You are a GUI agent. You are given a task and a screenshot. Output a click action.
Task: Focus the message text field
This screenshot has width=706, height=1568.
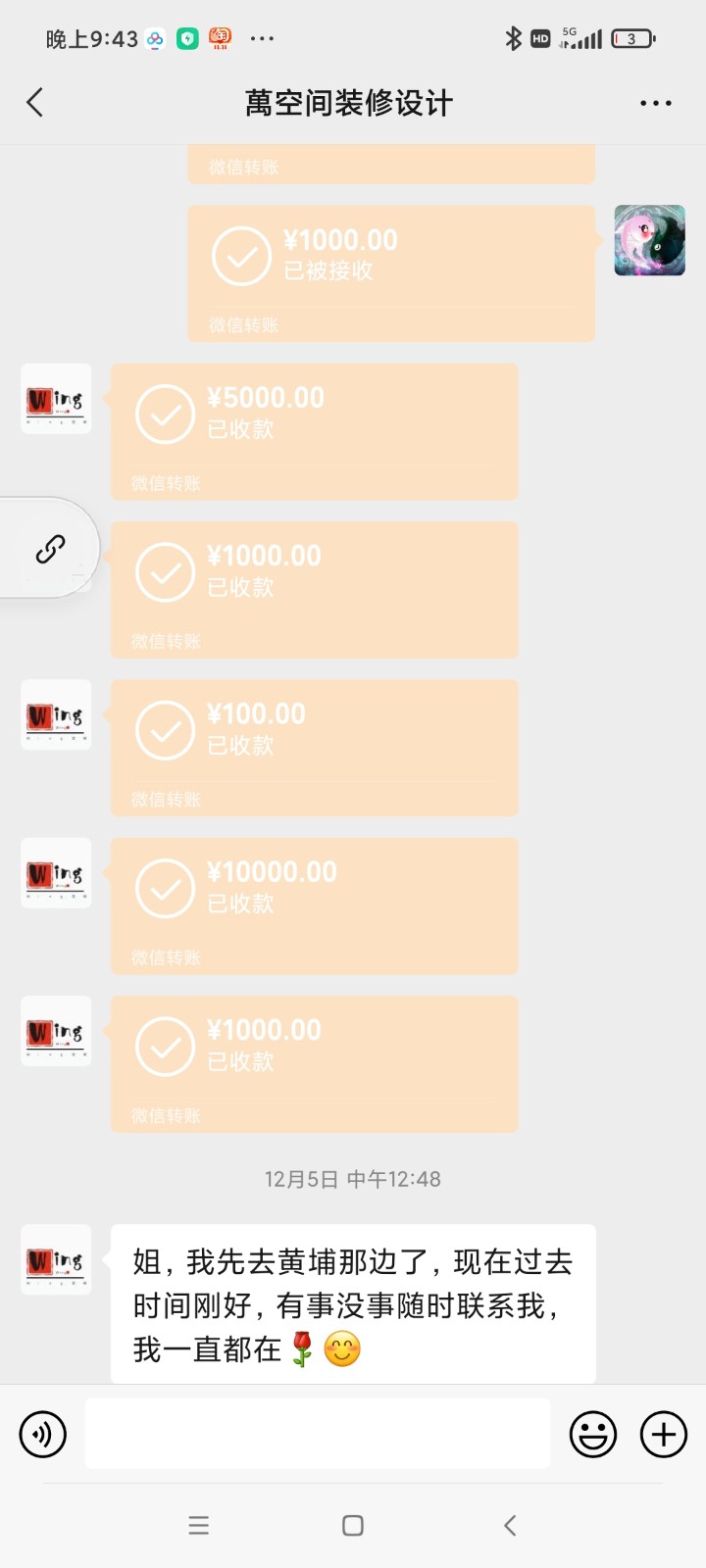click(x=318, y=1434)
